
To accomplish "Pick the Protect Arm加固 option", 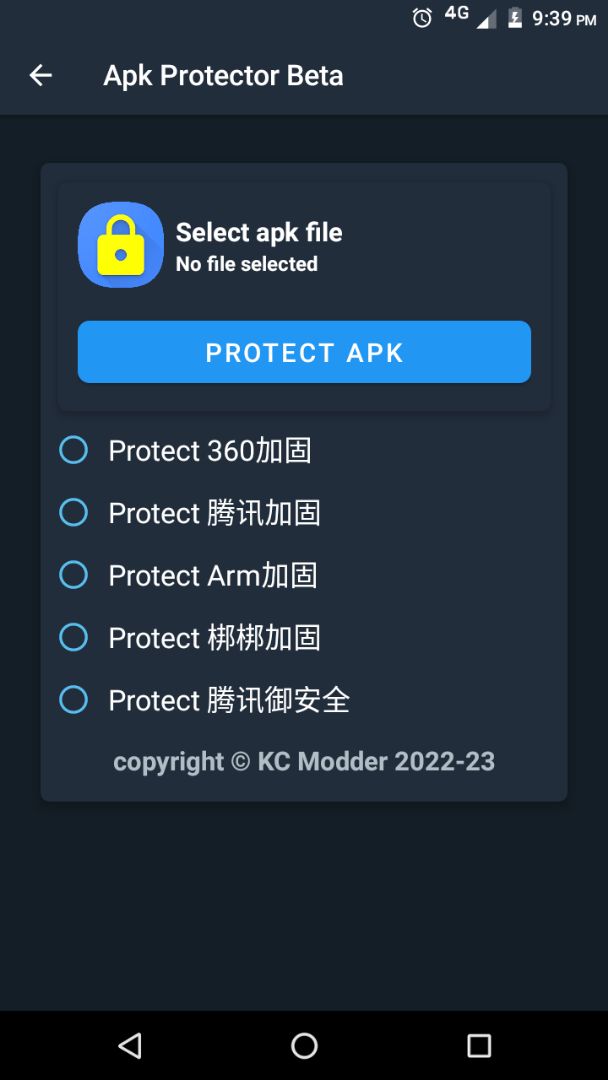I will [189, 575].
